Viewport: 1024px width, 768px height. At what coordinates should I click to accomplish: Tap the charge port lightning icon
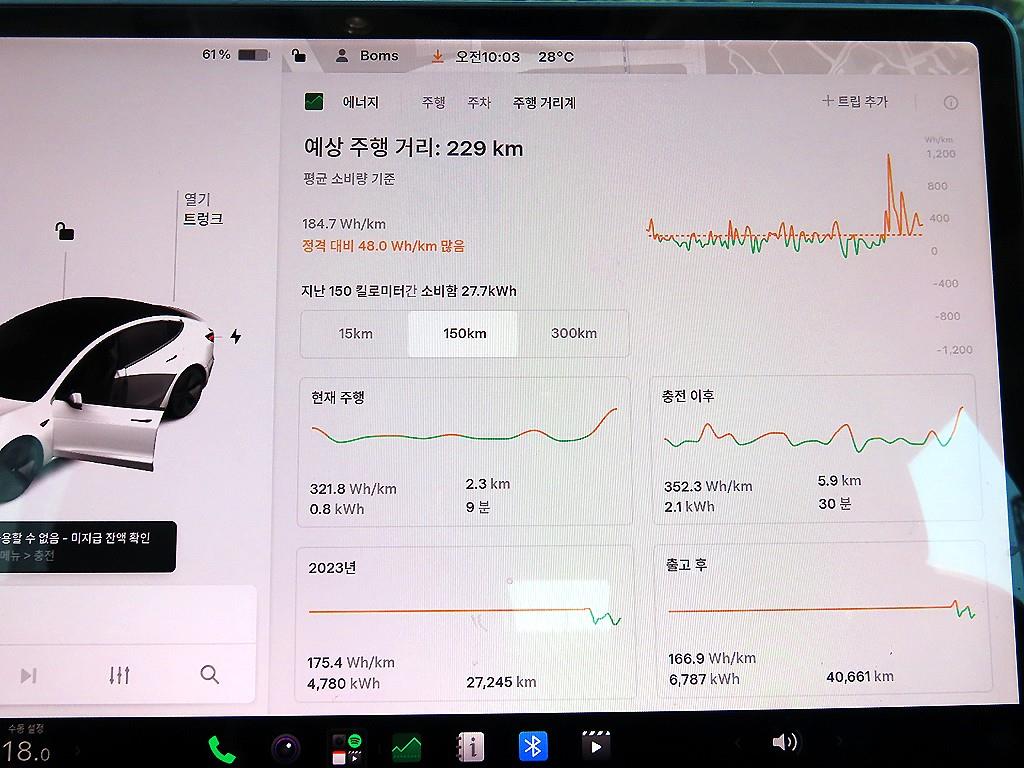(x=236, y=337)
